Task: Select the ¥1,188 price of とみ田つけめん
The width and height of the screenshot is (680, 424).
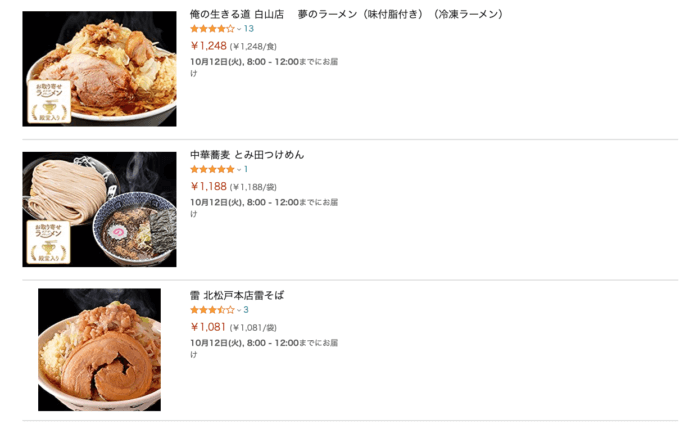Action: 208,186
